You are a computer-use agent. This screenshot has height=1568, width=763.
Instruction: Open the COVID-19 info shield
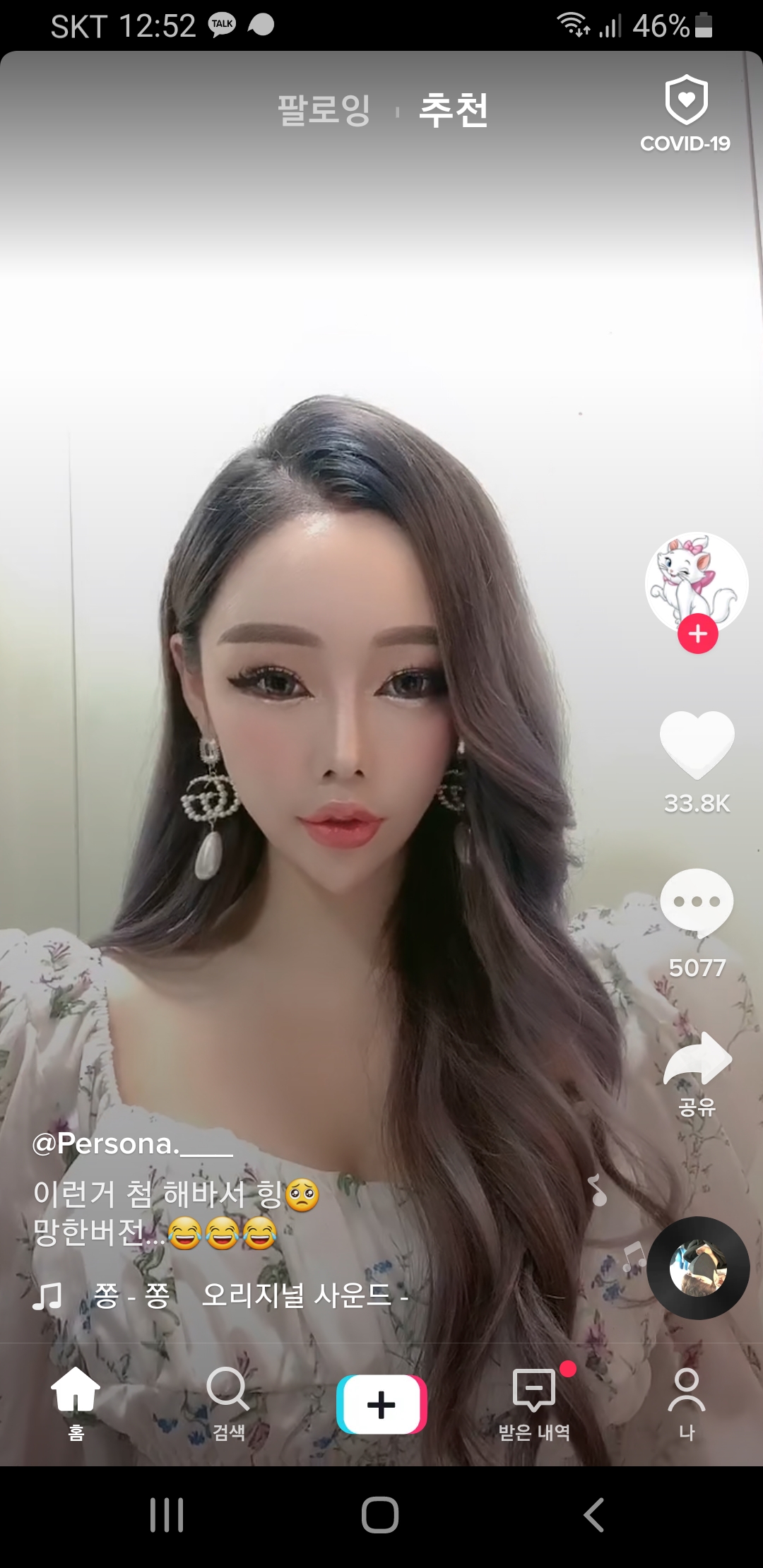tap(685, 114)
